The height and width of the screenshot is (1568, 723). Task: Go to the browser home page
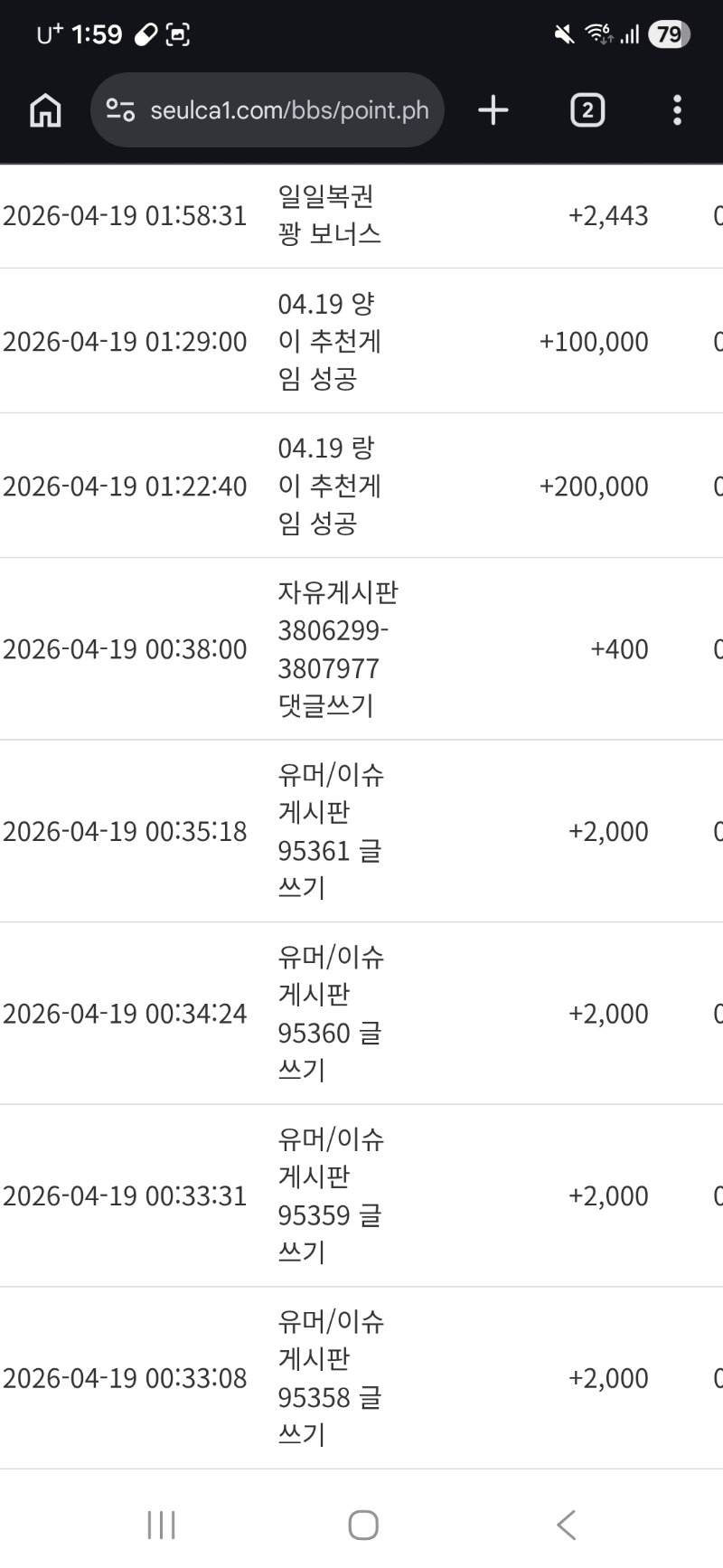[x=45, y=110]
